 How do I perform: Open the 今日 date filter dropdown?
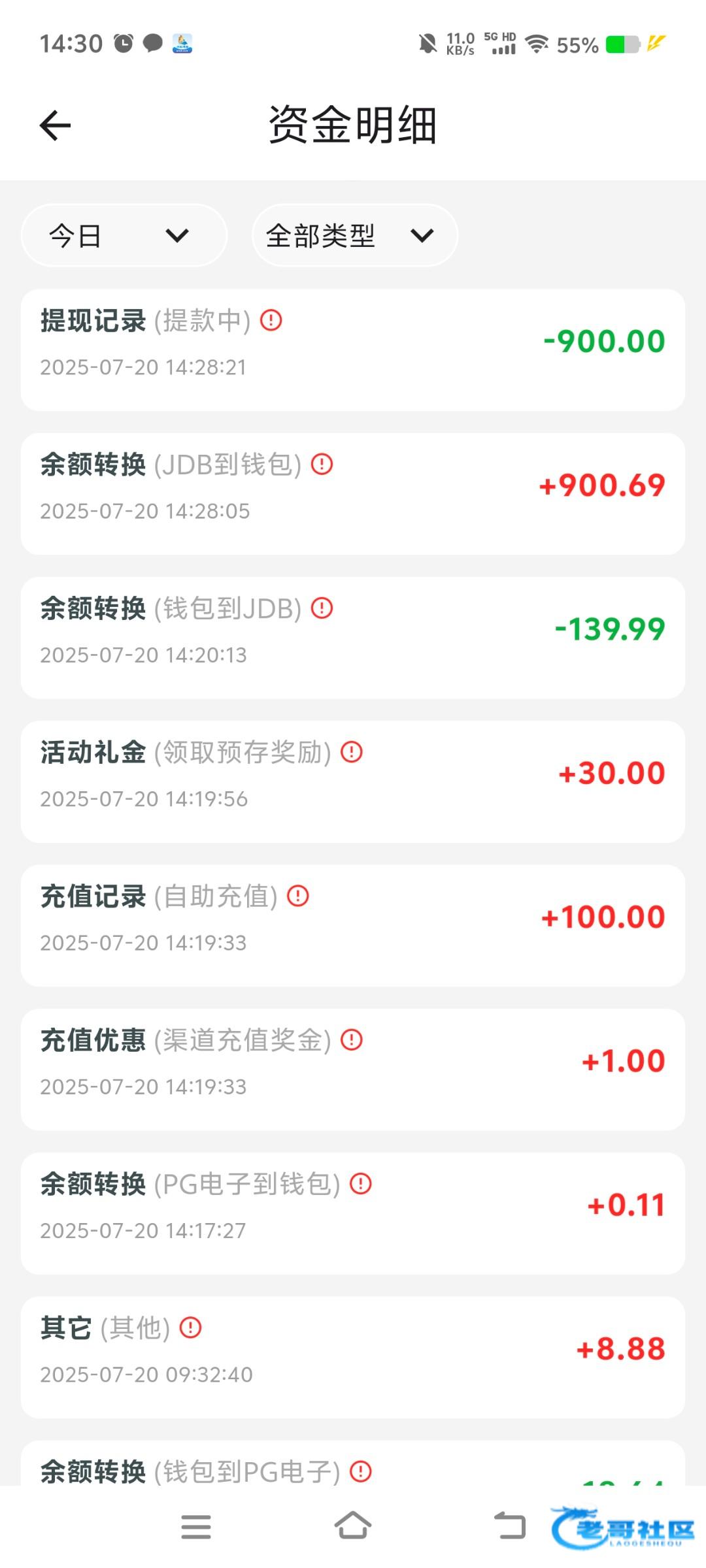coord(124,235)
